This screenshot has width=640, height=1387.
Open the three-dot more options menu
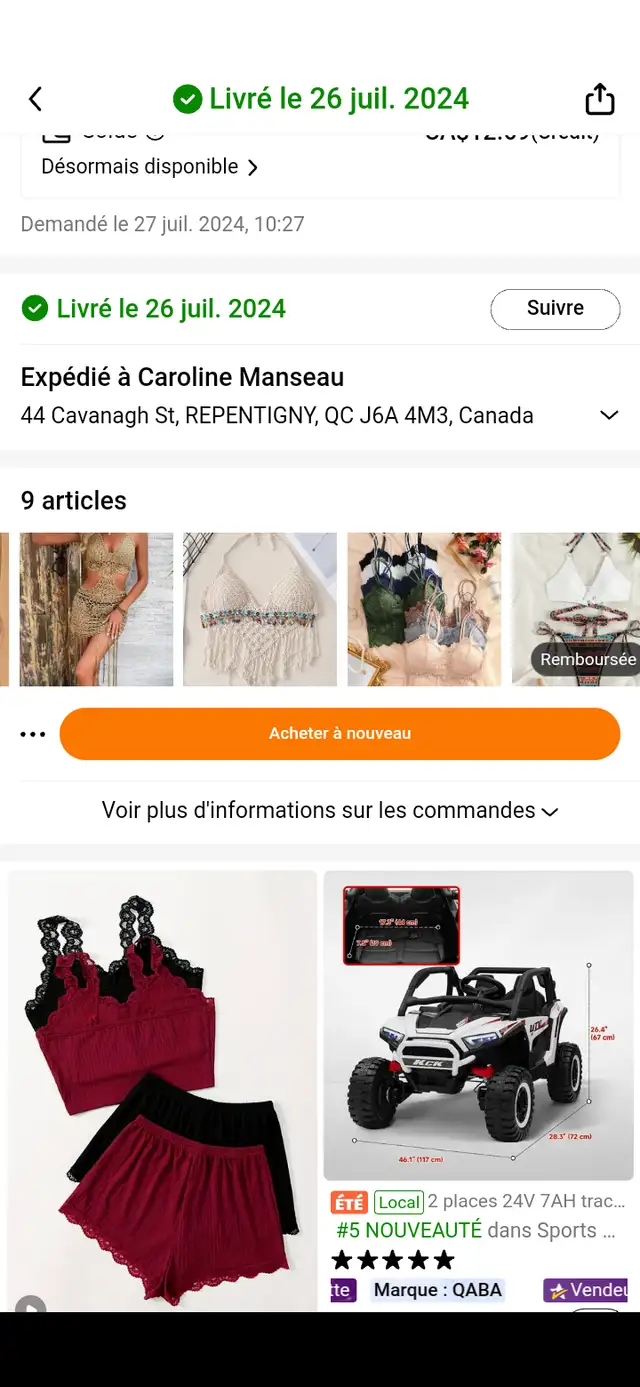[x=33, y=734]
